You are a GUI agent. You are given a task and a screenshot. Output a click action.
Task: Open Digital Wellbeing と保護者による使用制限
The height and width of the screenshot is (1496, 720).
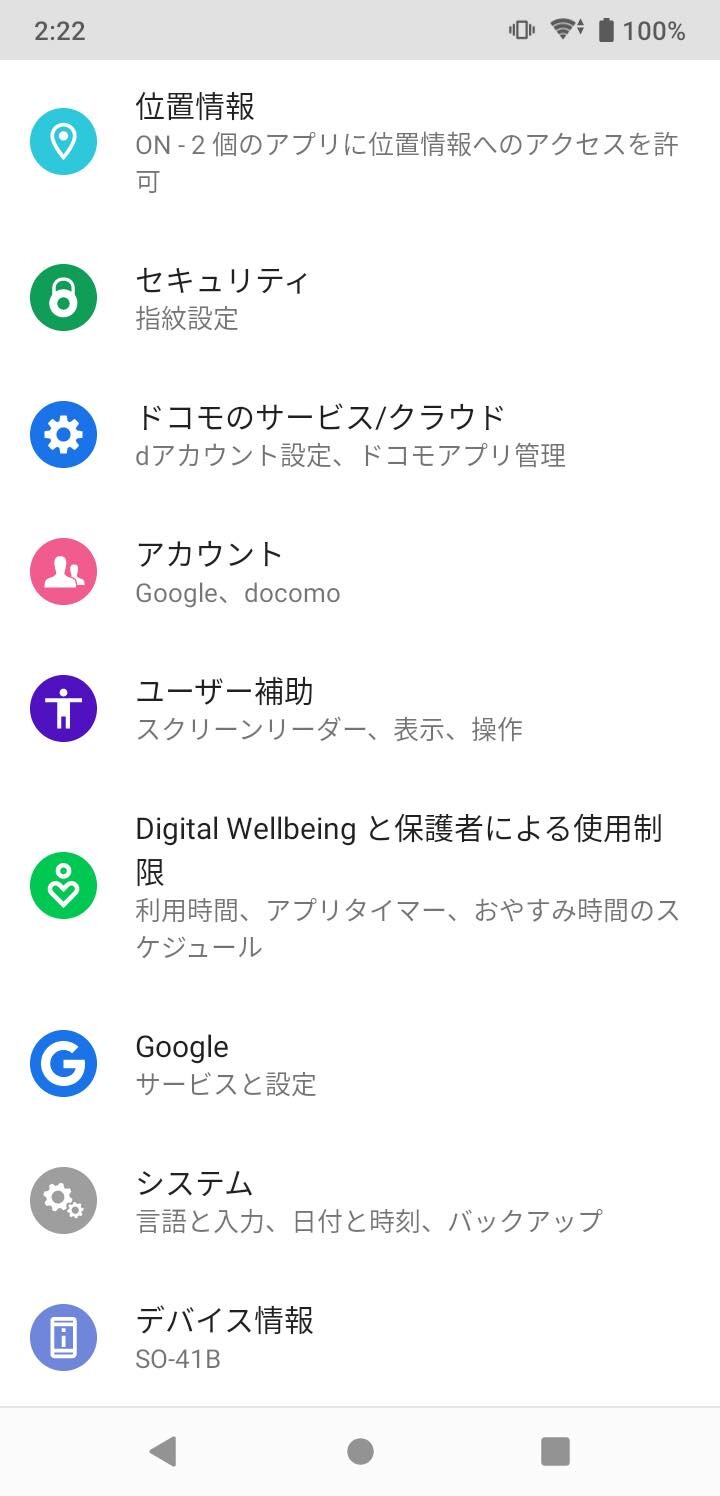click(360, 886)
